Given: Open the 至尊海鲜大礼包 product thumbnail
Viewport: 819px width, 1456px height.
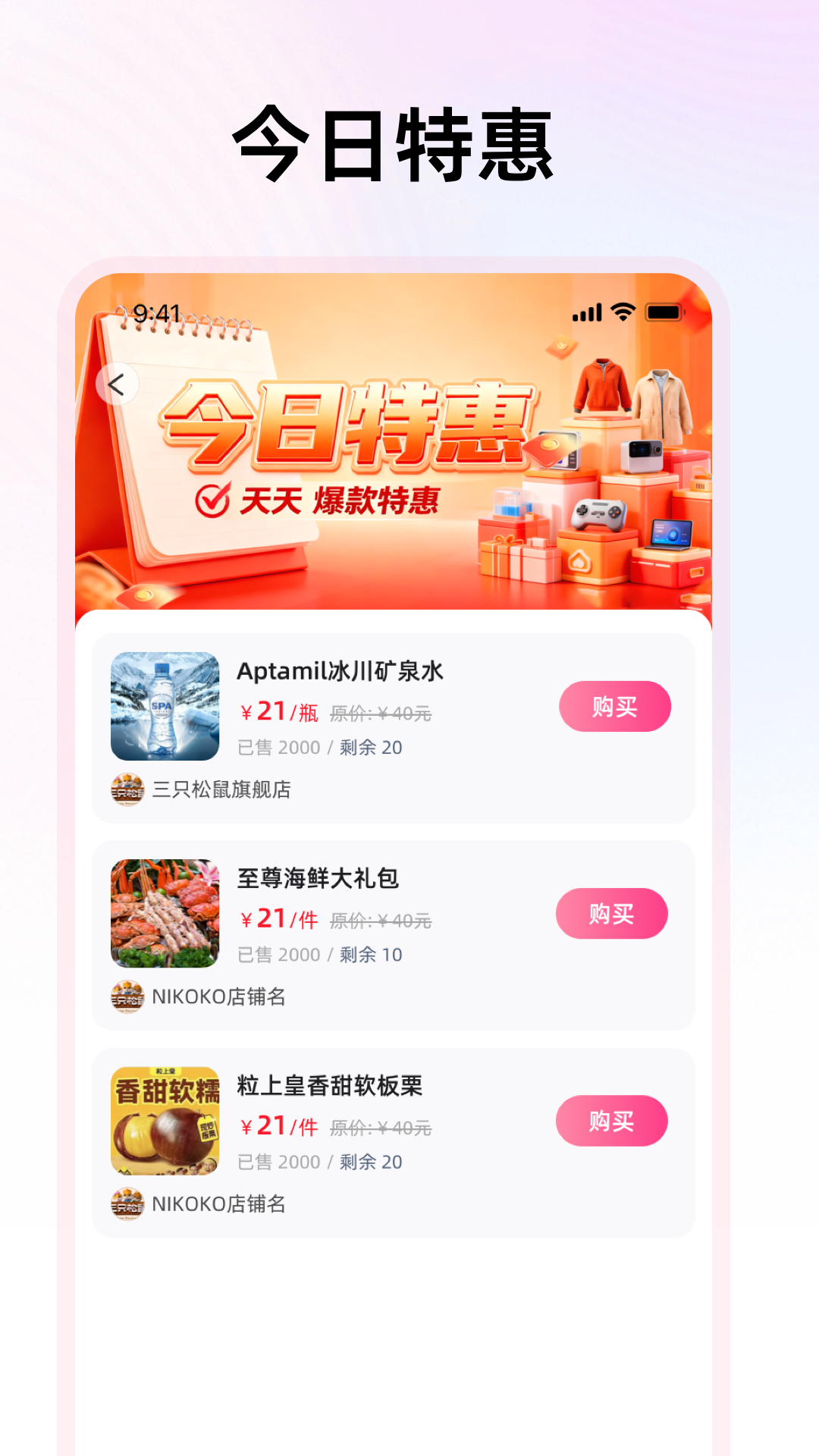Looking at the screenshot, I should tap(164, 912).
